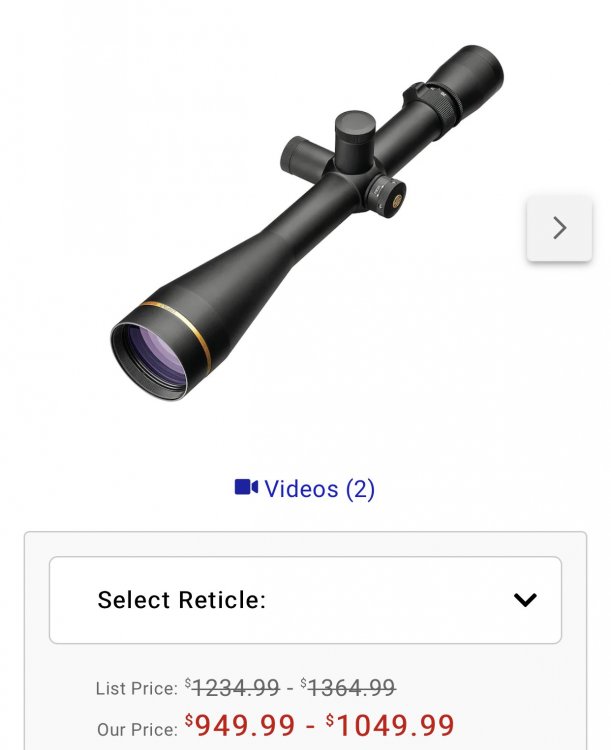Image resolution: width=611 pixels, height=750 pixels.
Task: Open the Videos (2) link
Action: pos(305,489)
